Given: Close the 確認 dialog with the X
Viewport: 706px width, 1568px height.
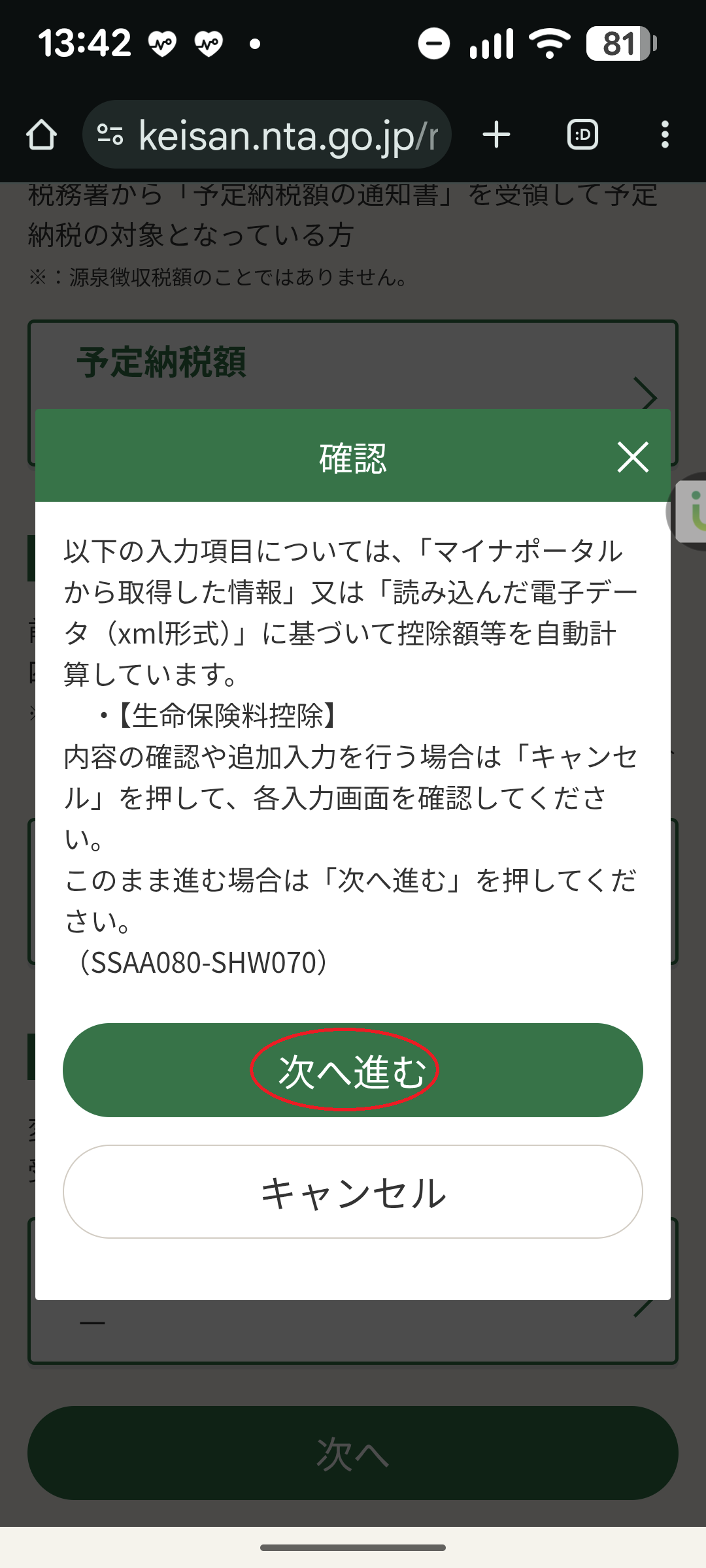Looking at the screenshot, I should coord(633,457).
